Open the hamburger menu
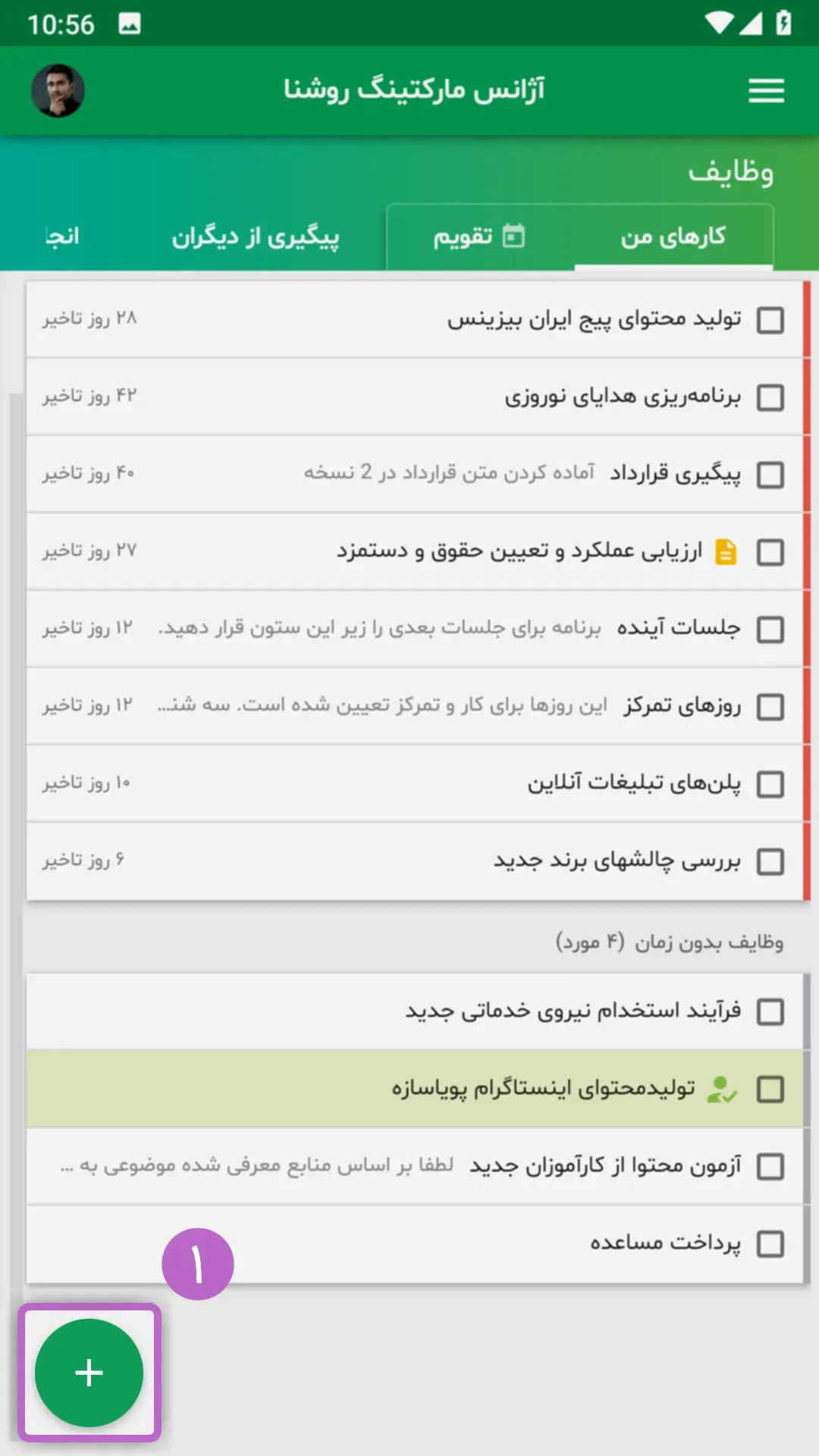The height and width of the screenshot is (1456, 819). coord(766,91)
